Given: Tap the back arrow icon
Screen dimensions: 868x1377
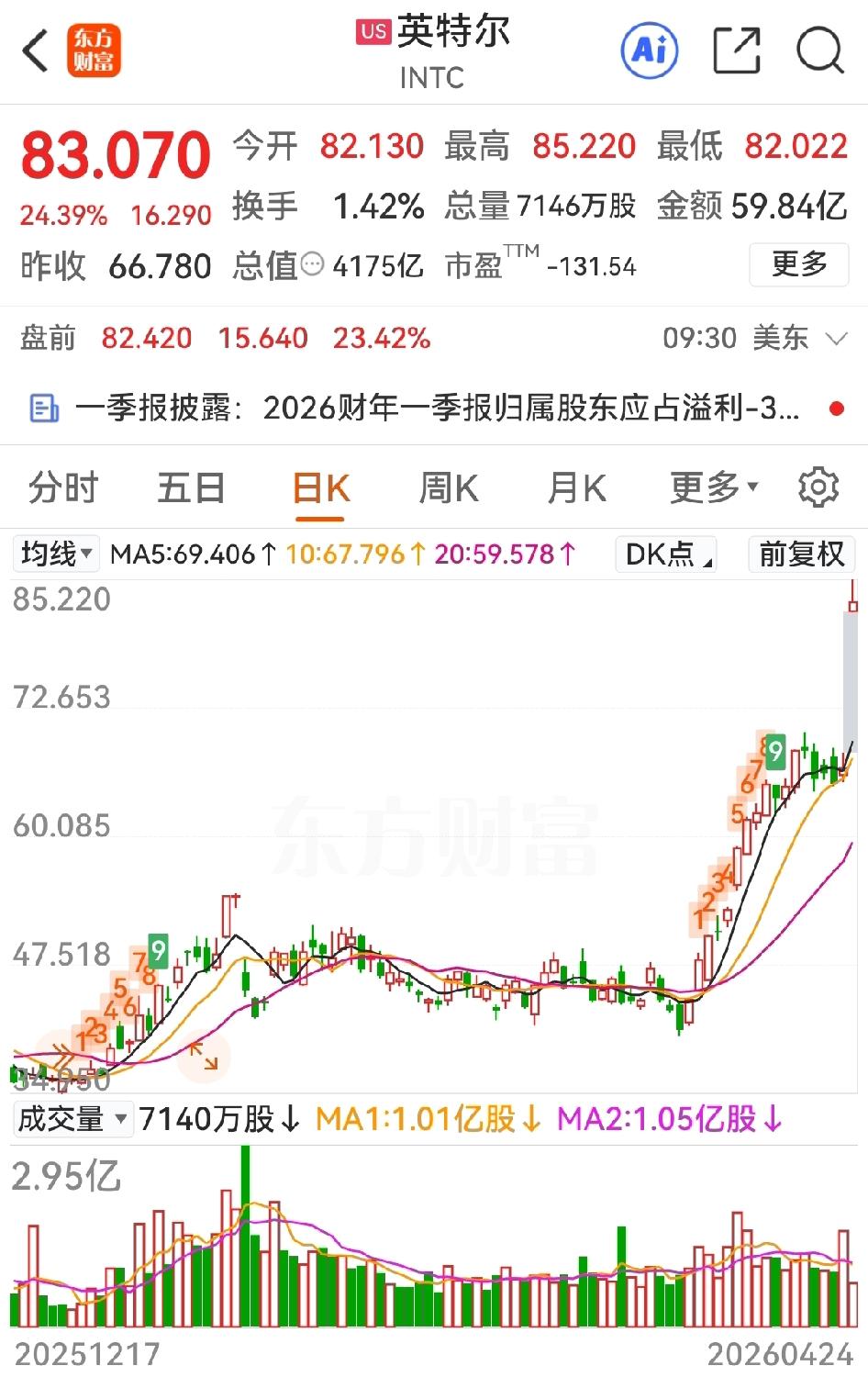Looking at the screenshot, I should click(35, 52).
